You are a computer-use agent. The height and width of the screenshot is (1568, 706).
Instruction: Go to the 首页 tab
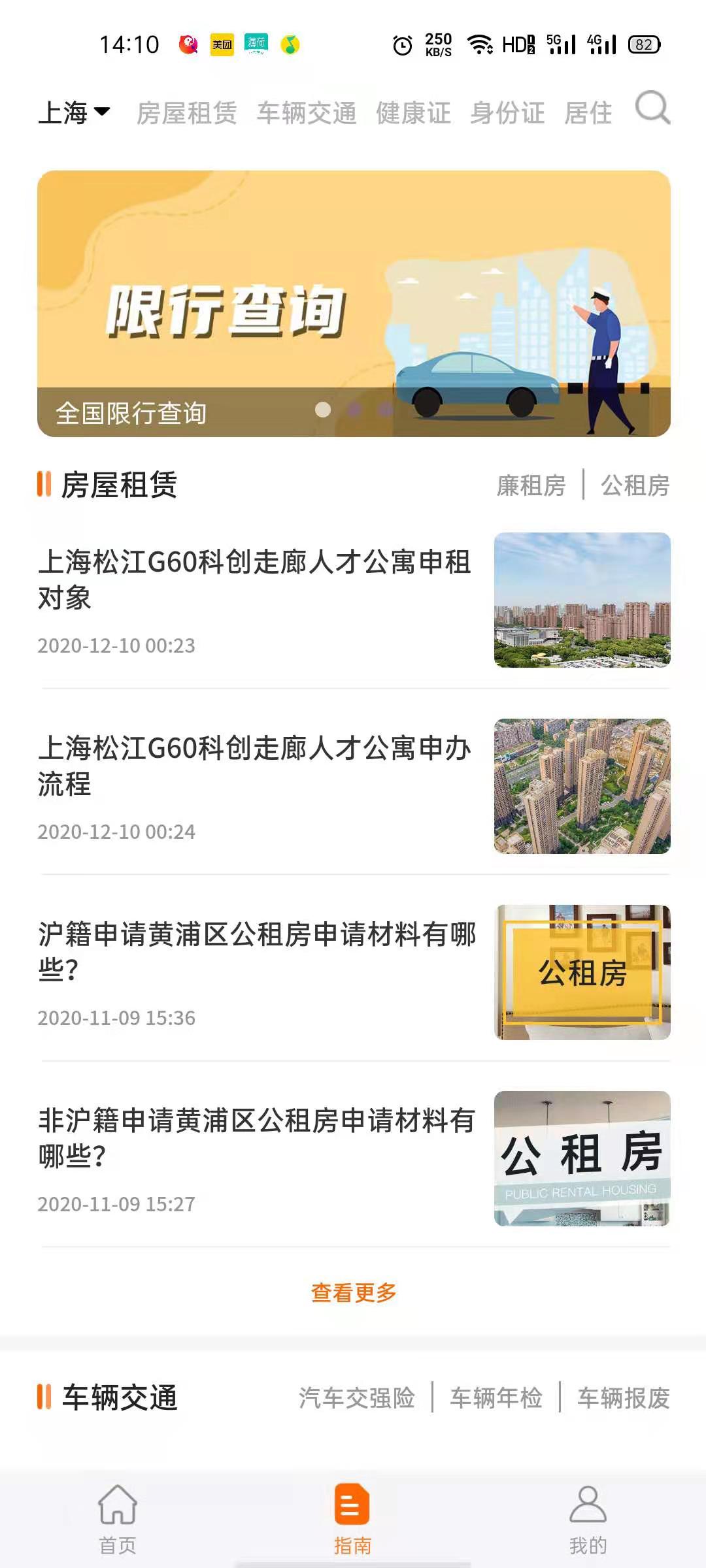(118, 1519)
